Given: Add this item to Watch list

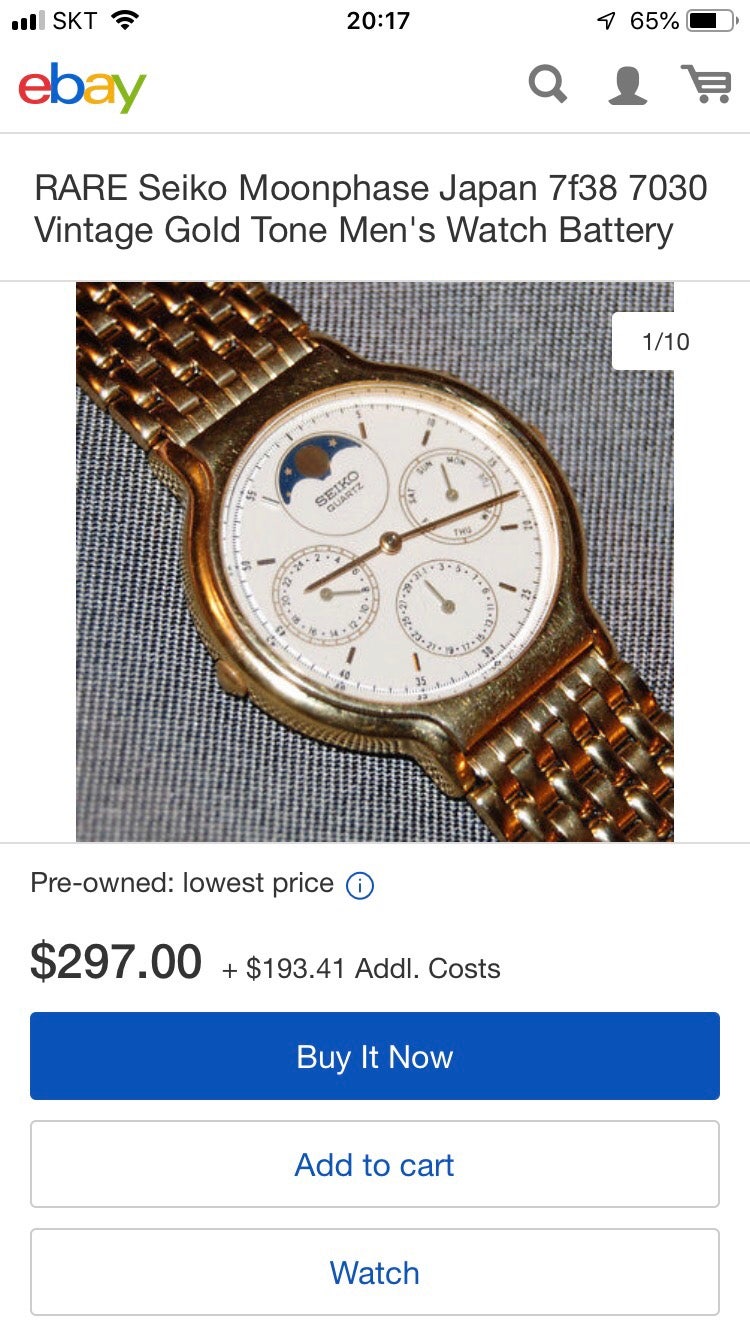Looking at the screenshot, I should 375,1272.
